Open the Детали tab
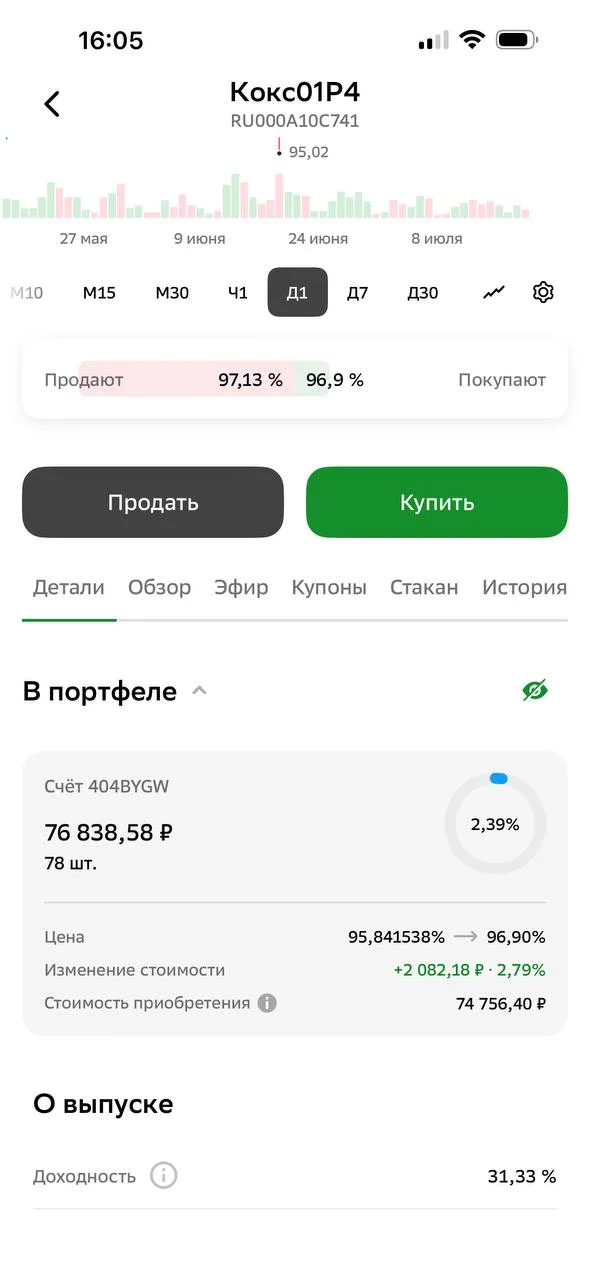Screen dimensions: 590x1280 (x=69, y=587)
